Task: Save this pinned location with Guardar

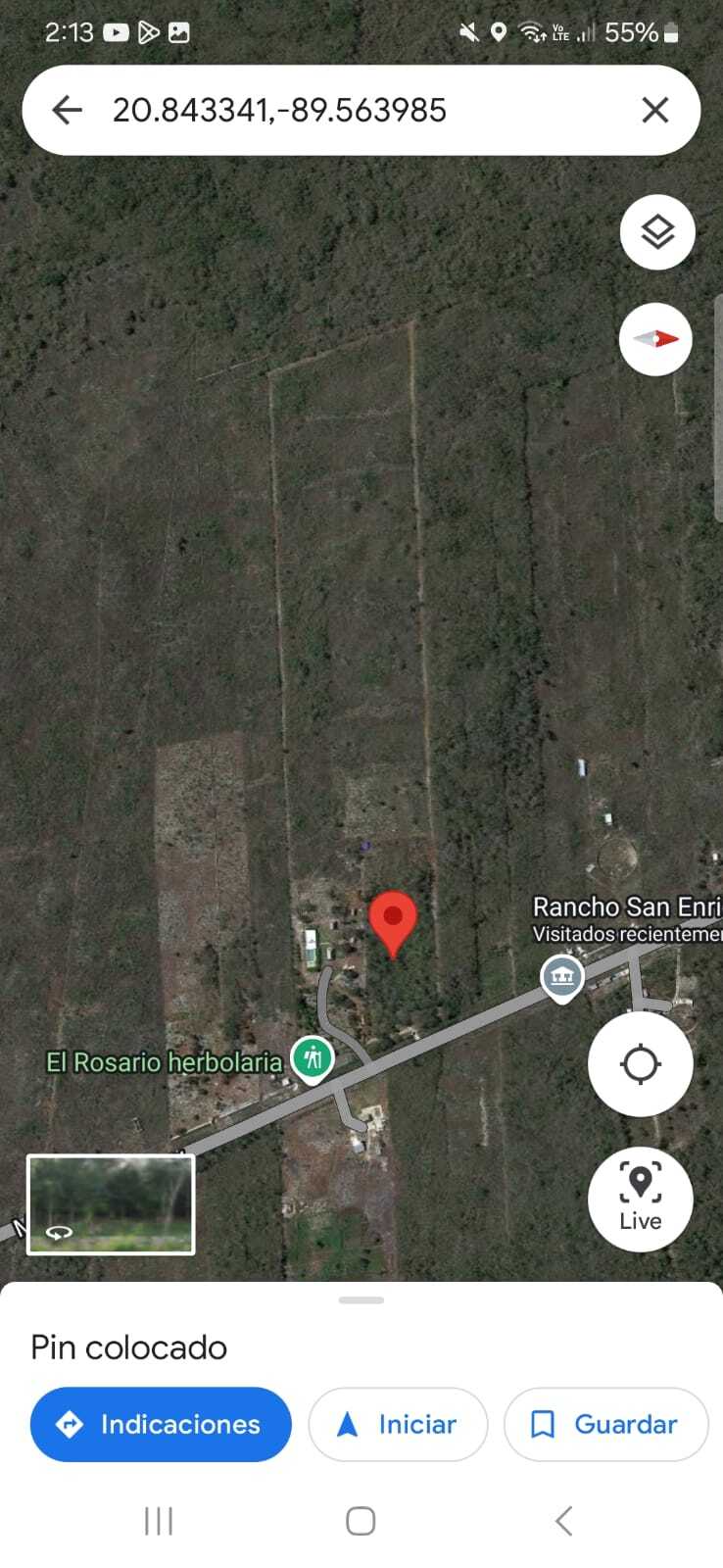Action: pyautogui.click(x=605, y=1424)
